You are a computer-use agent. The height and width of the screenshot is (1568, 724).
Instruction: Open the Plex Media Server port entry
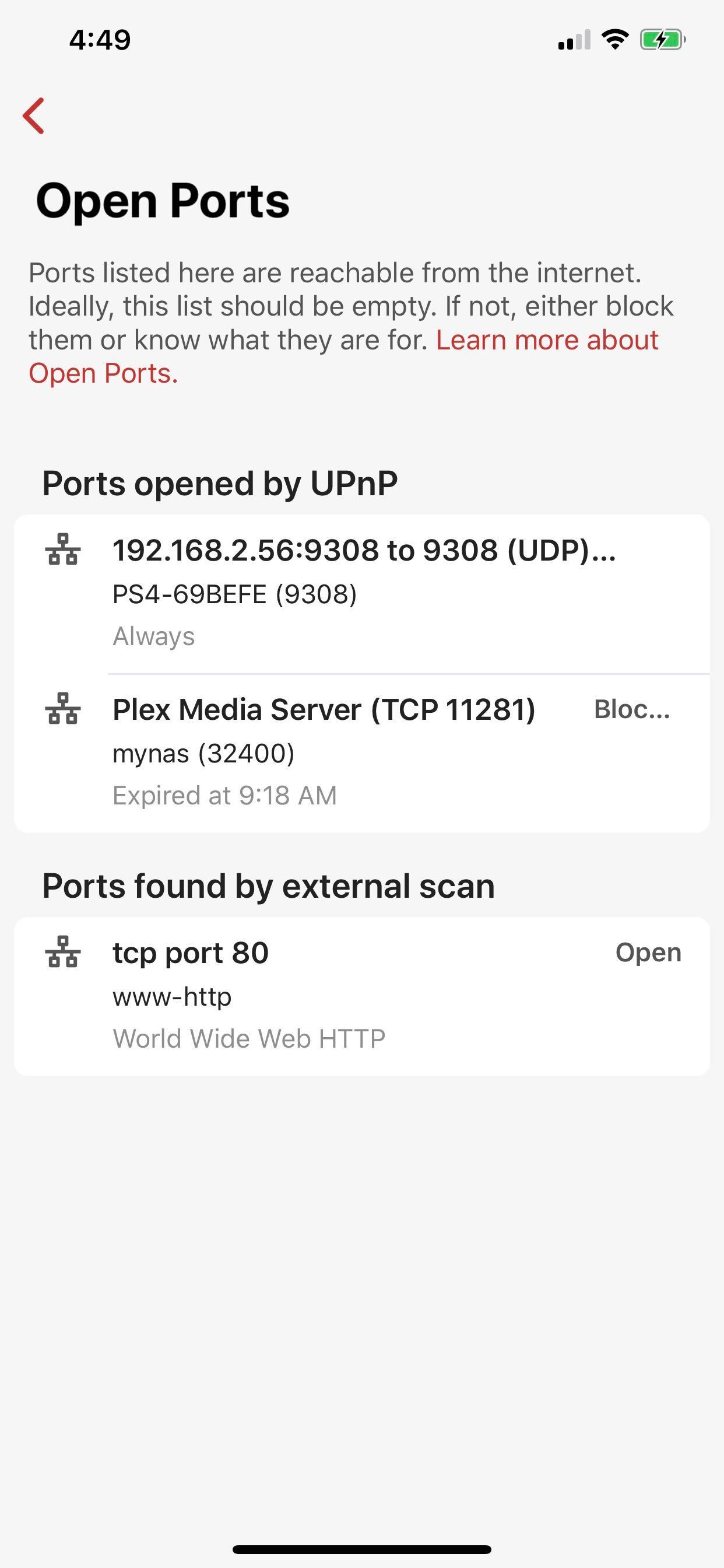pos(362,753)
